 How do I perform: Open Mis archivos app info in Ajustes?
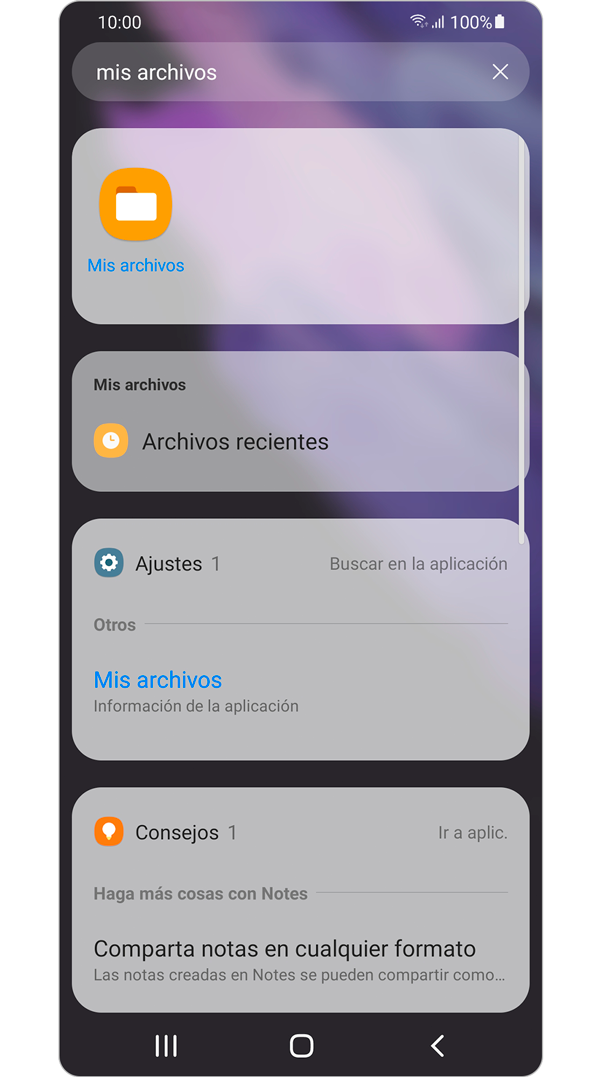[158, 680]
